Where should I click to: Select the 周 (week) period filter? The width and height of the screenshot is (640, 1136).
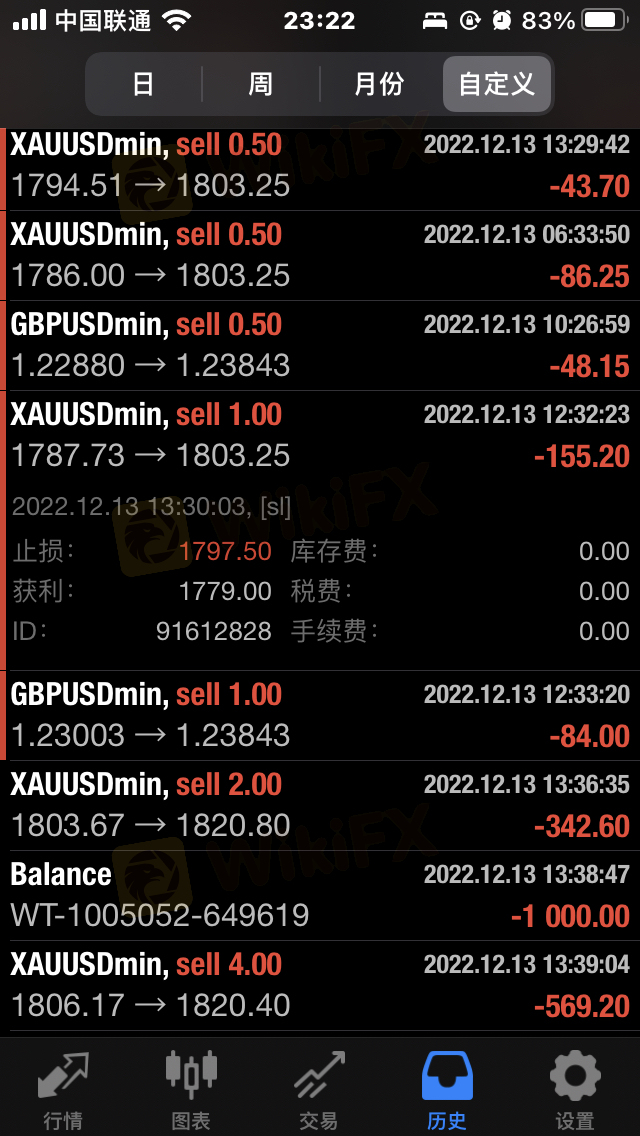pos(260,84)
